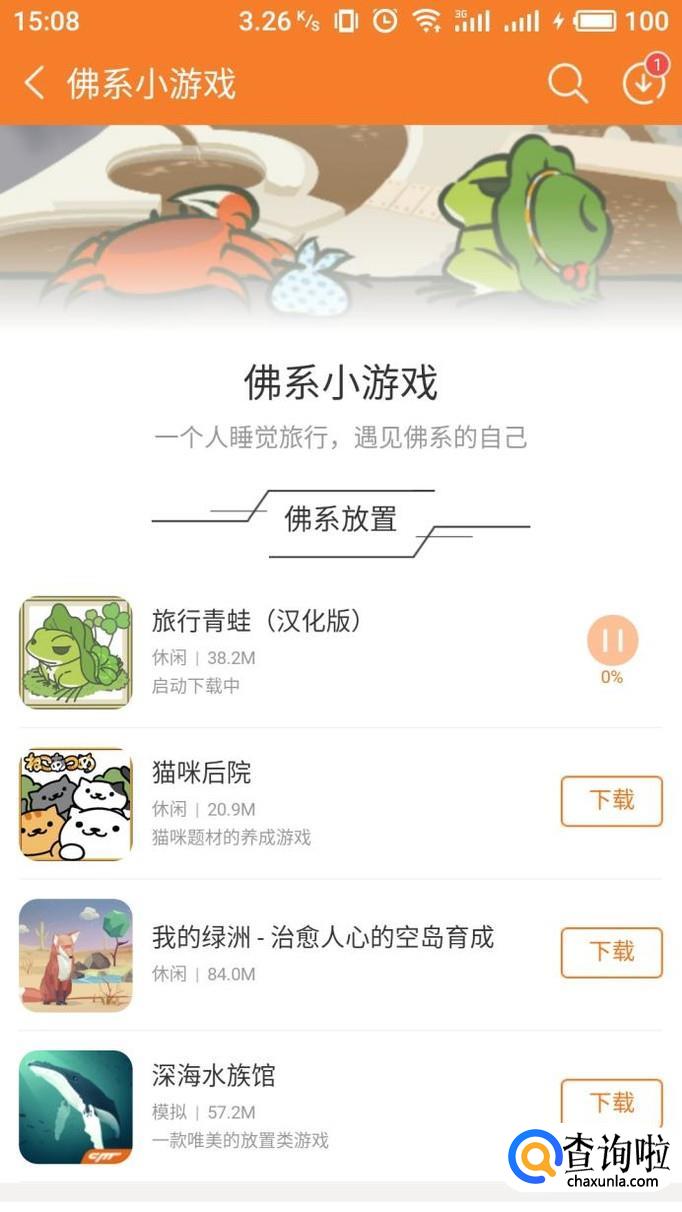Go back from 佛系小游戏 page
682x1212 pixels.
(x=35, y=84)
